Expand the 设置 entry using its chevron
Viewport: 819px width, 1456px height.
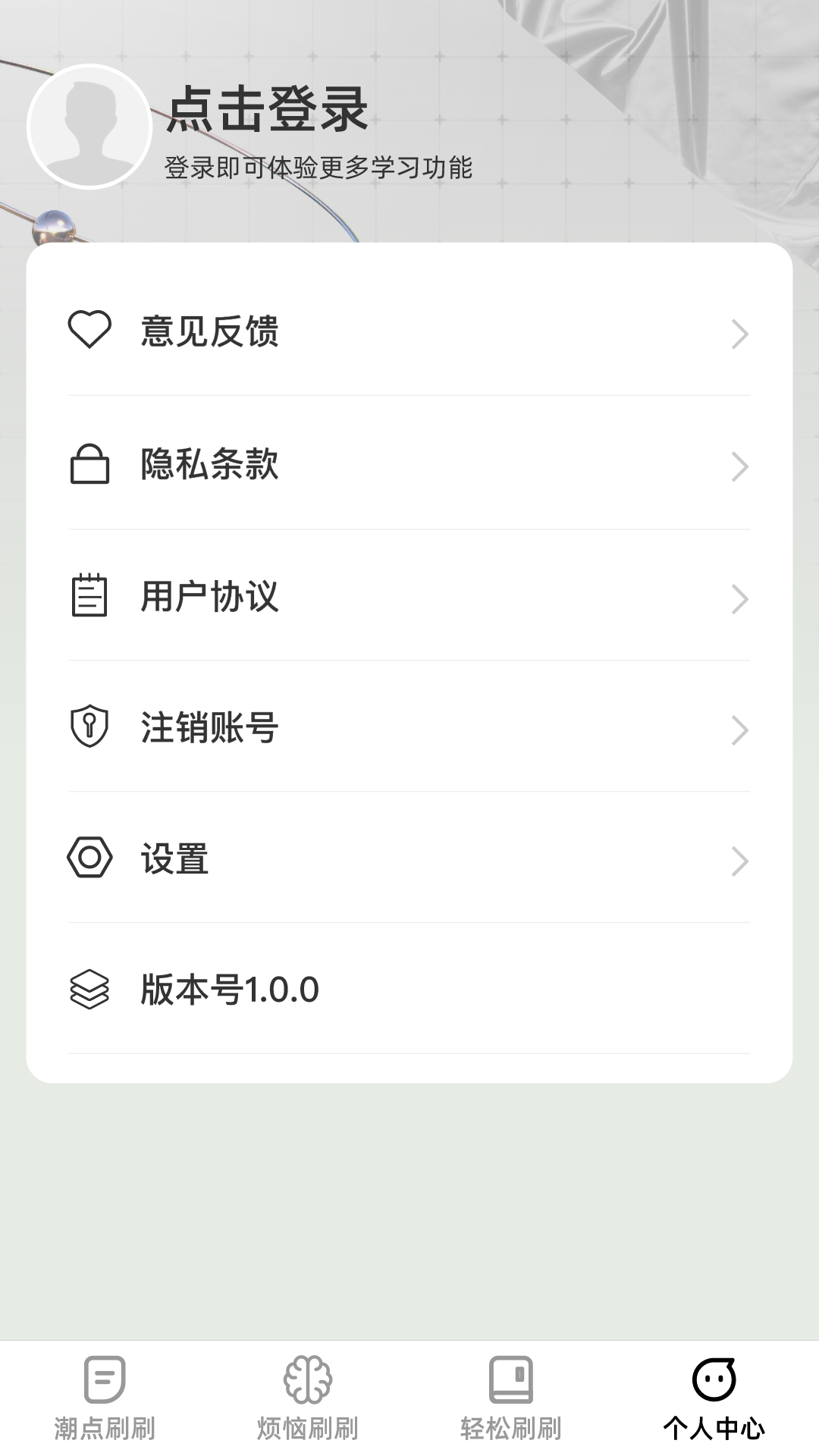(x=741, y=861)
